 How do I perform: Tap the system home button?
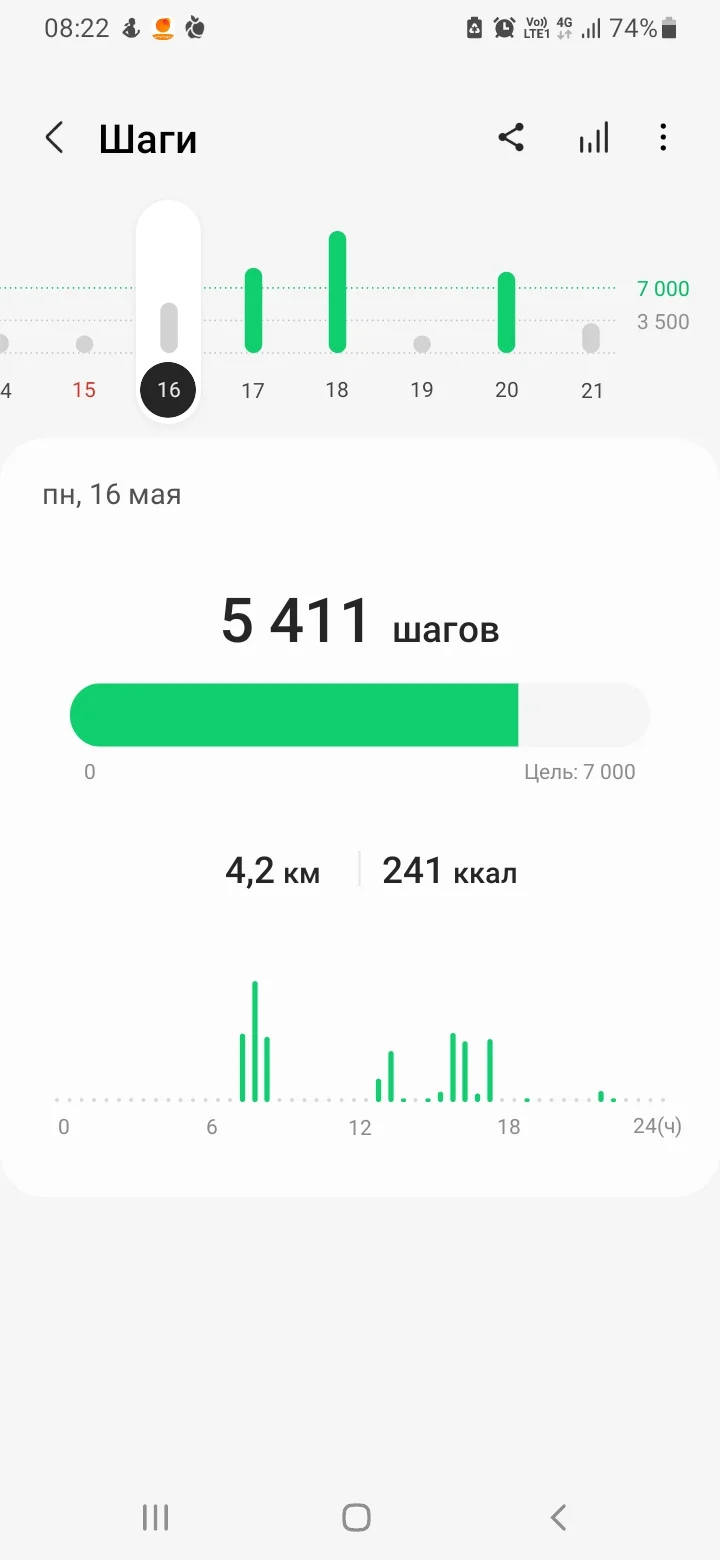pos(357,1517)
